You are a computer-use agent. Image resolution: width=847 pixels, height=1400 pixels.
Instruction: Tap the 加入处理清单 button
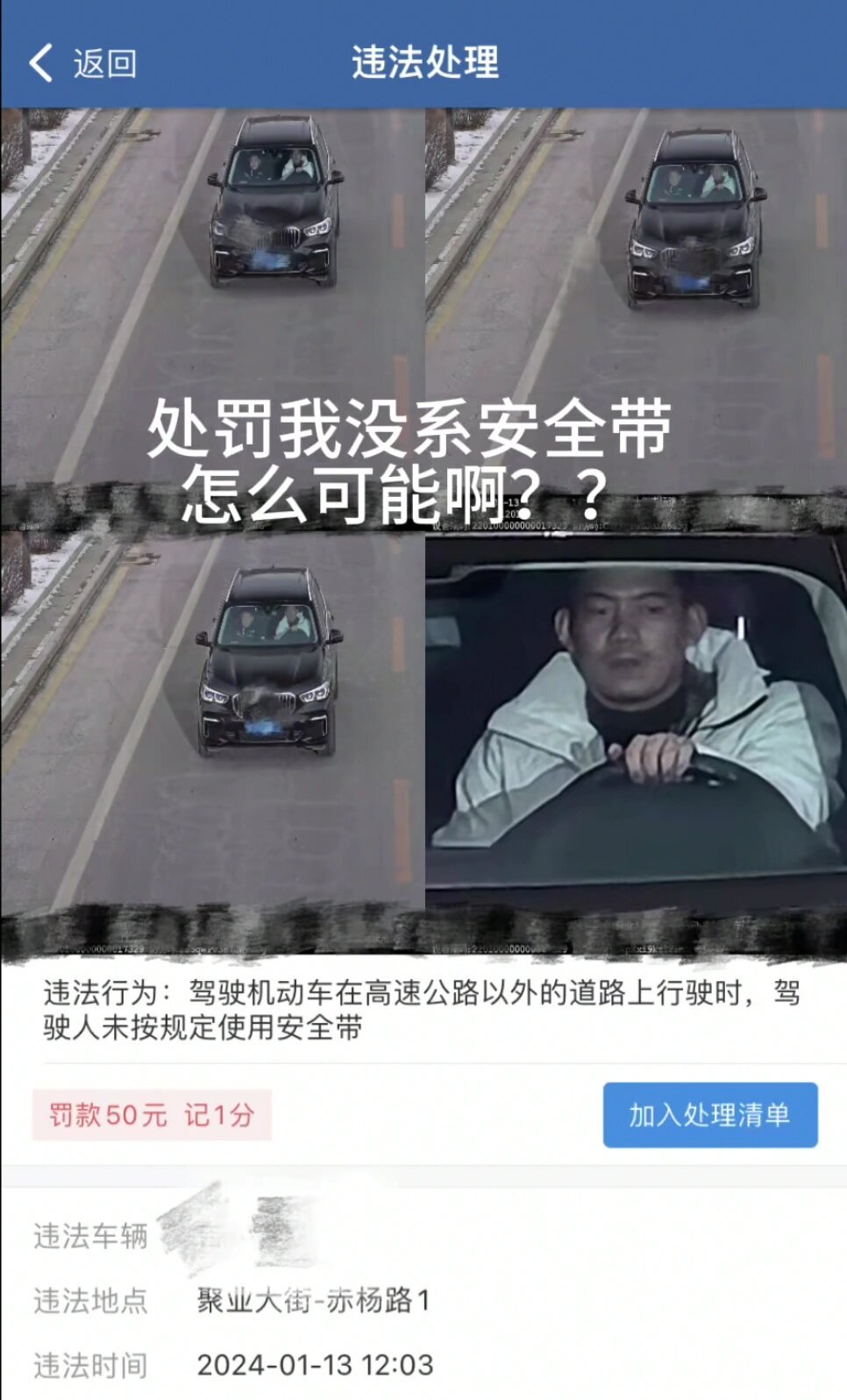709,1114
